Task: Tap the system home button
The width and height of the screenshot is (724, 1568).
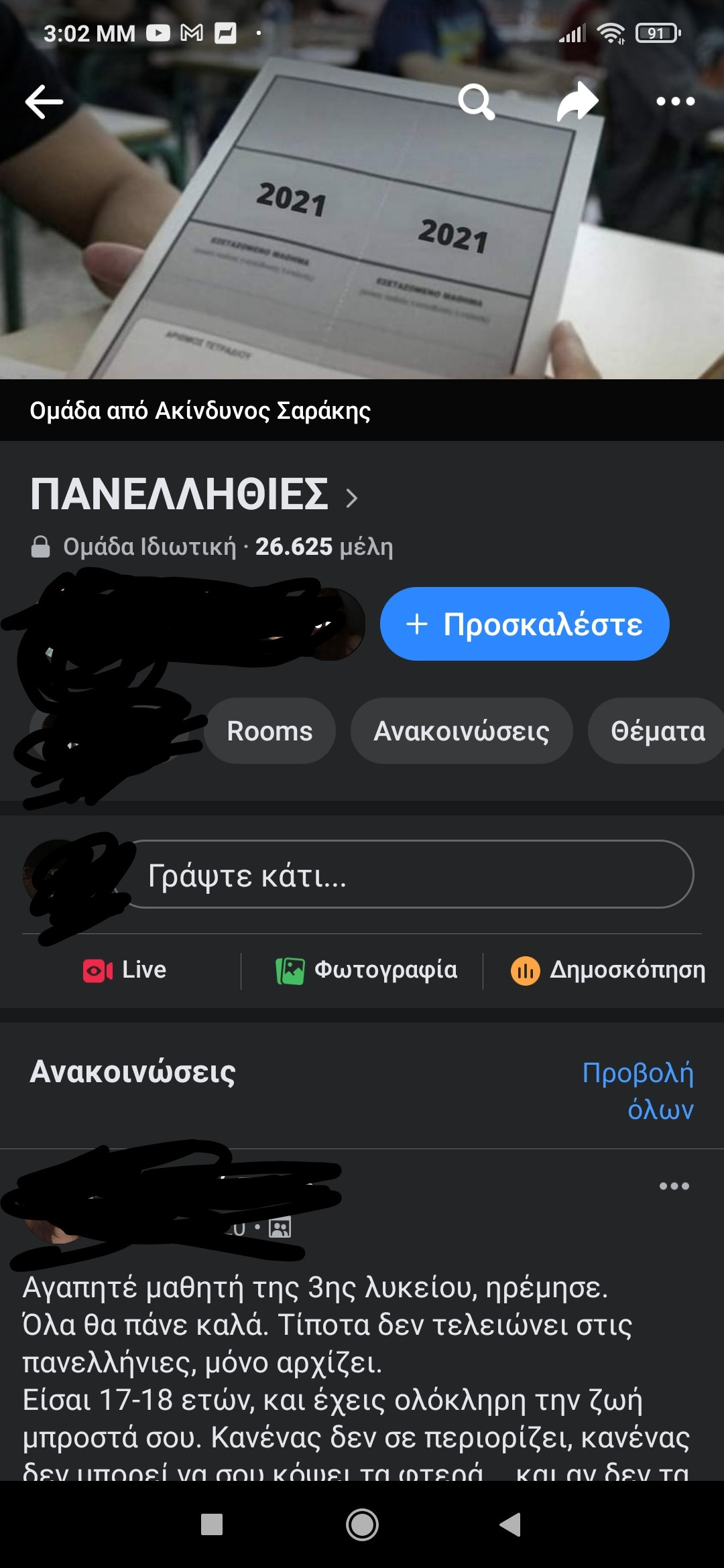Action: pyautogui.click(x=362, y=1525)
